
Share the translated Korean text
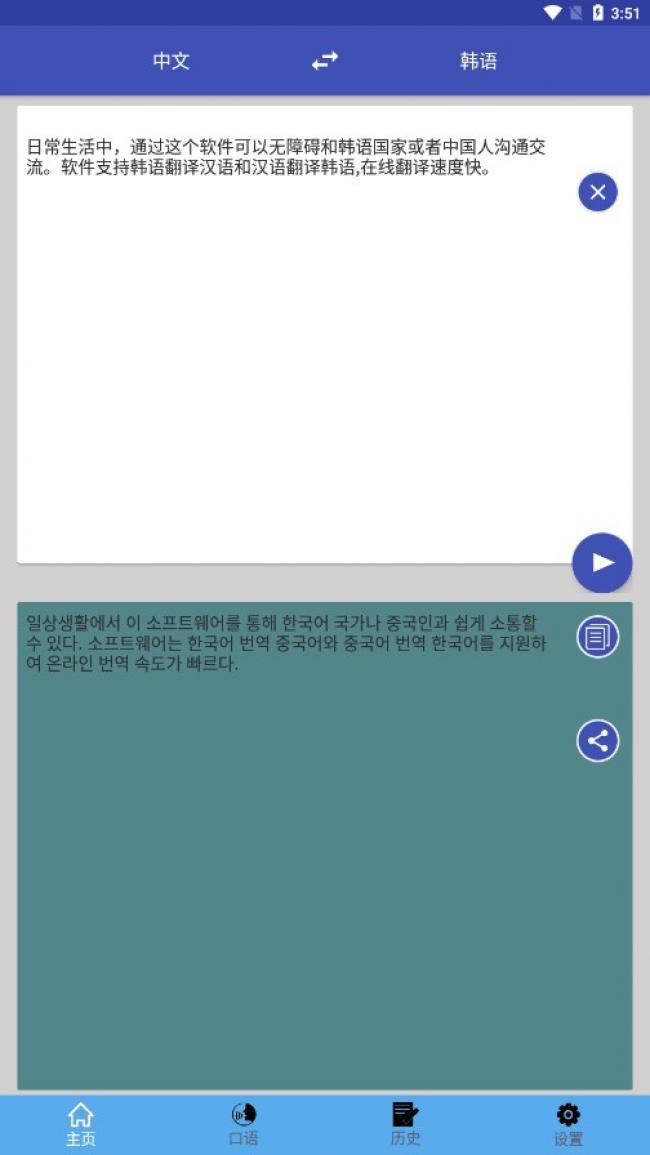tap(597, 741)
